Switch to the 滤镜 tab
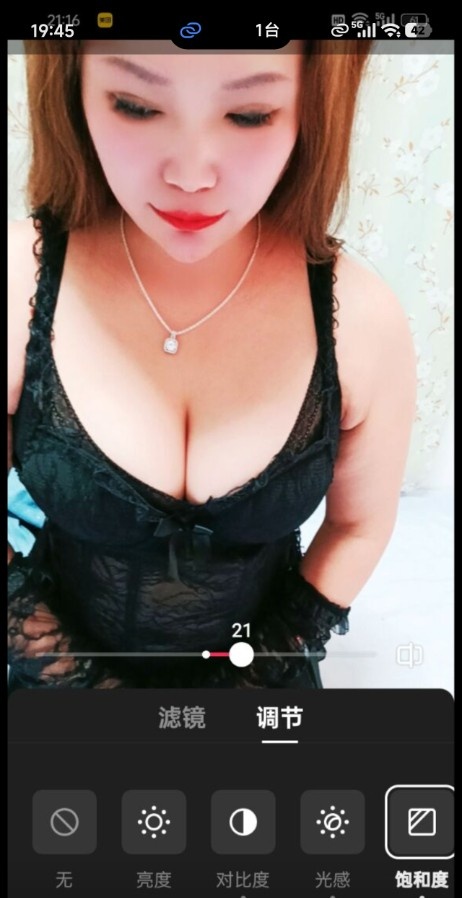This screenshot has width=462, height=898. click(x=181, y=717)
